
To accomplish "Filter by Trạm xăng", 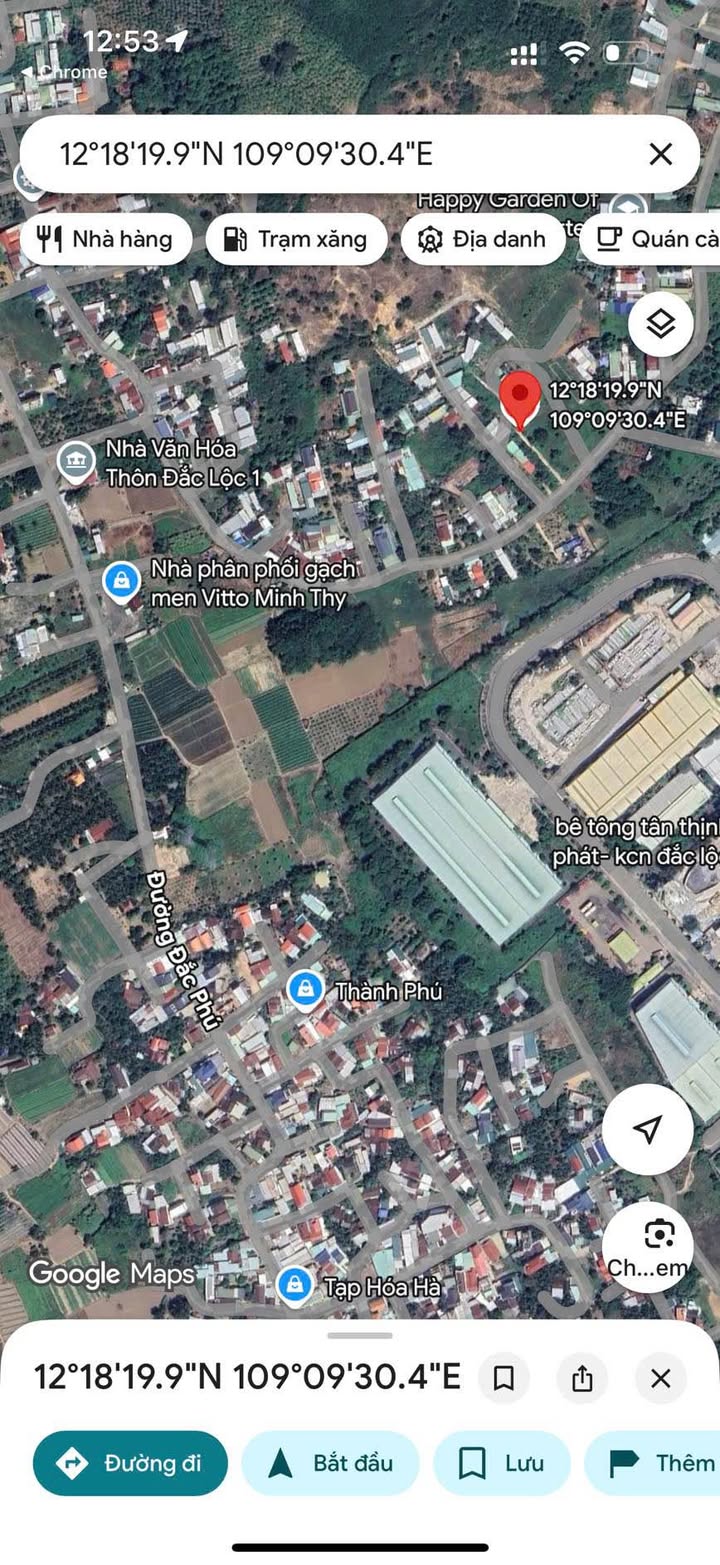I will tap(296, 239).
